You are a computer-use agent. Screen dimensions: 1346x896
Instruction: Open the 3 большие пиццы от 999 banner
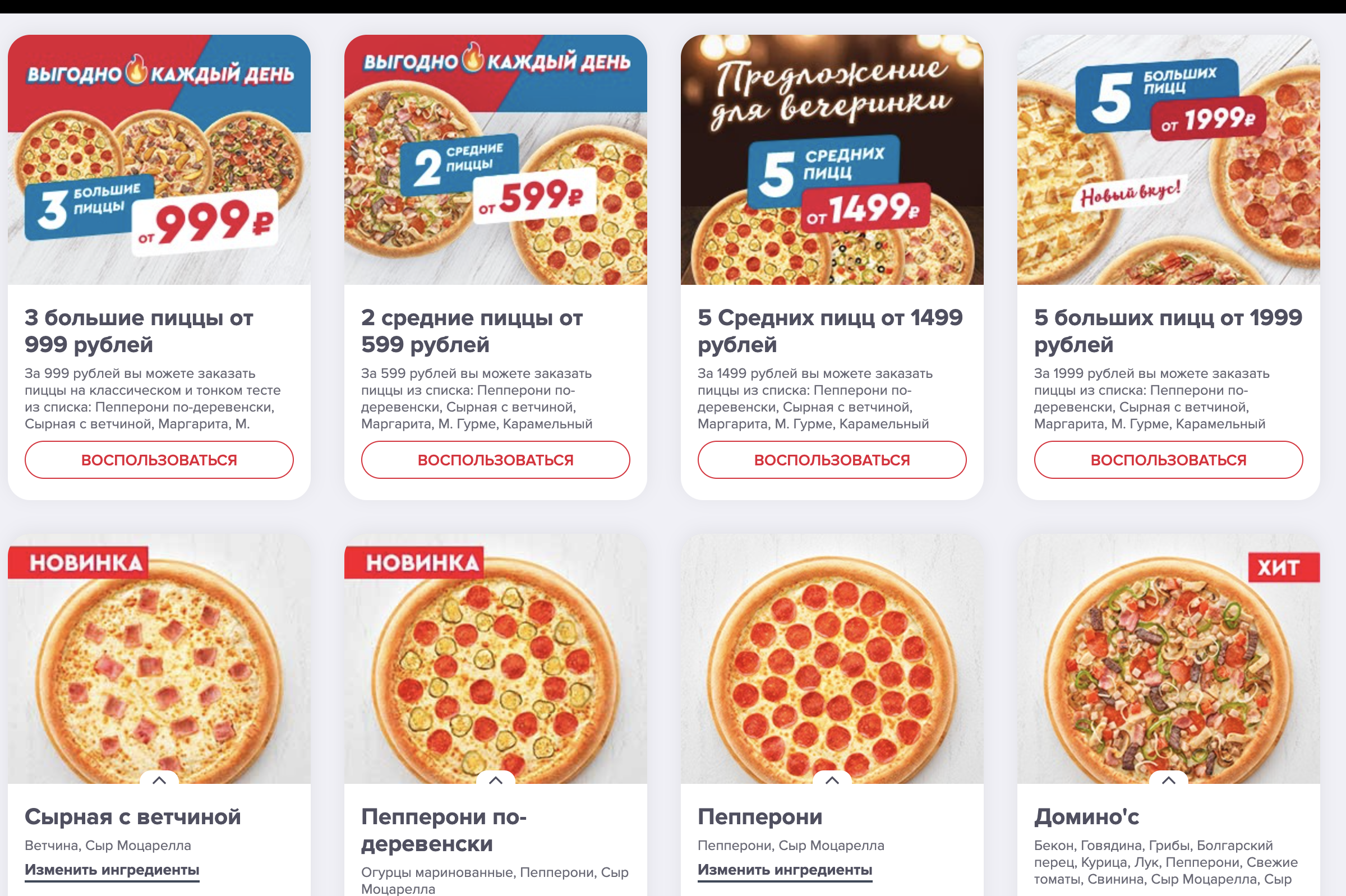(159, 160)
